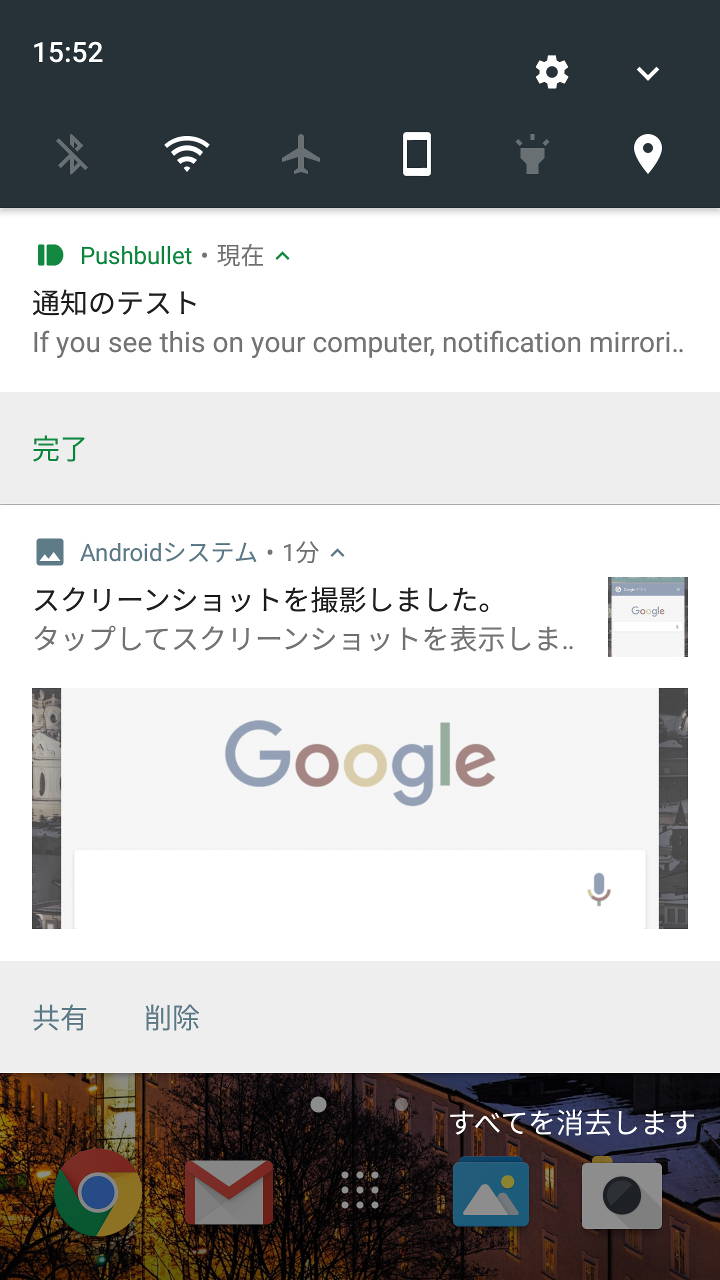Enable airplane mode

(301, 155)
